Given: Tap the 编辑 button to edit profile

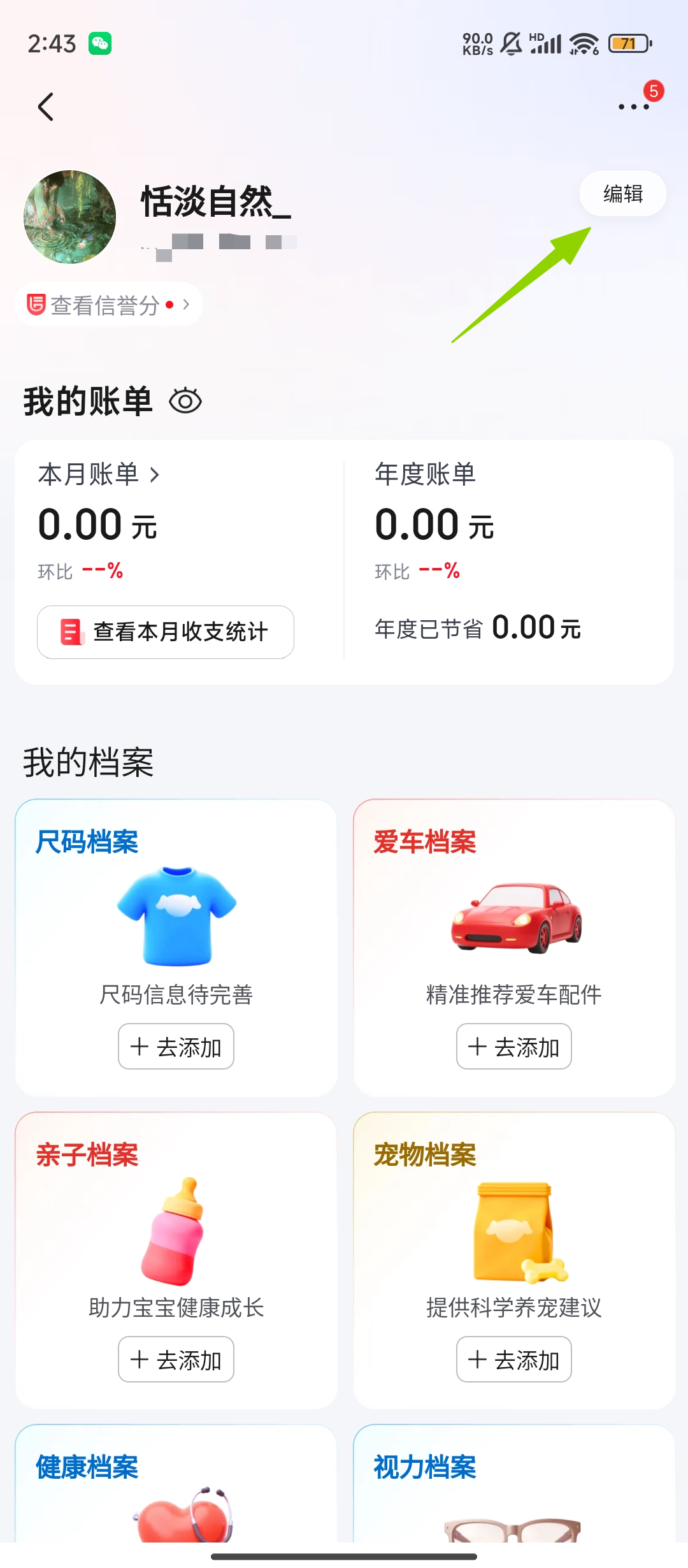Looking at the screenshot, I should [622, 194].
